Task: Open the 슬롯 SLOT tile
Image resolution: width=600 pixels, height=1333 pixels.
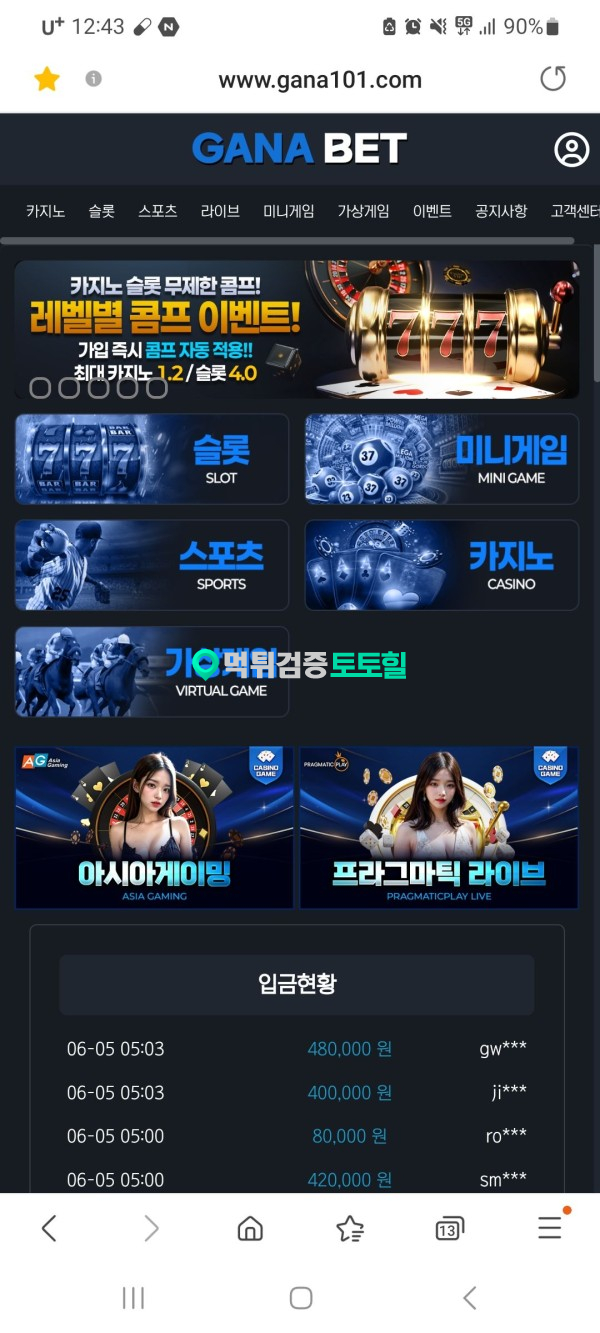Action: tap(152, 459)
